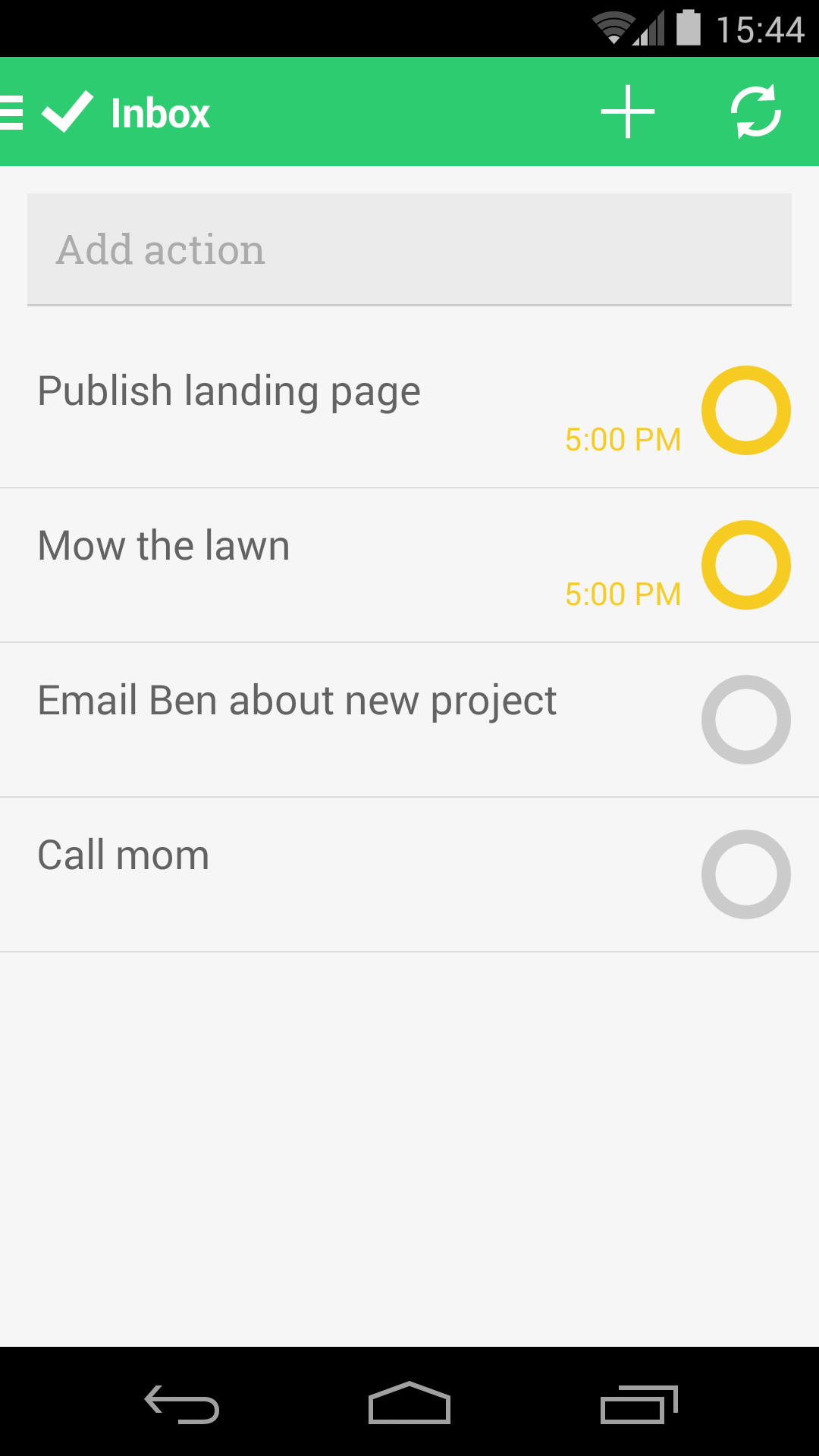Tap the plus icon to add a task

click(627, 111)
